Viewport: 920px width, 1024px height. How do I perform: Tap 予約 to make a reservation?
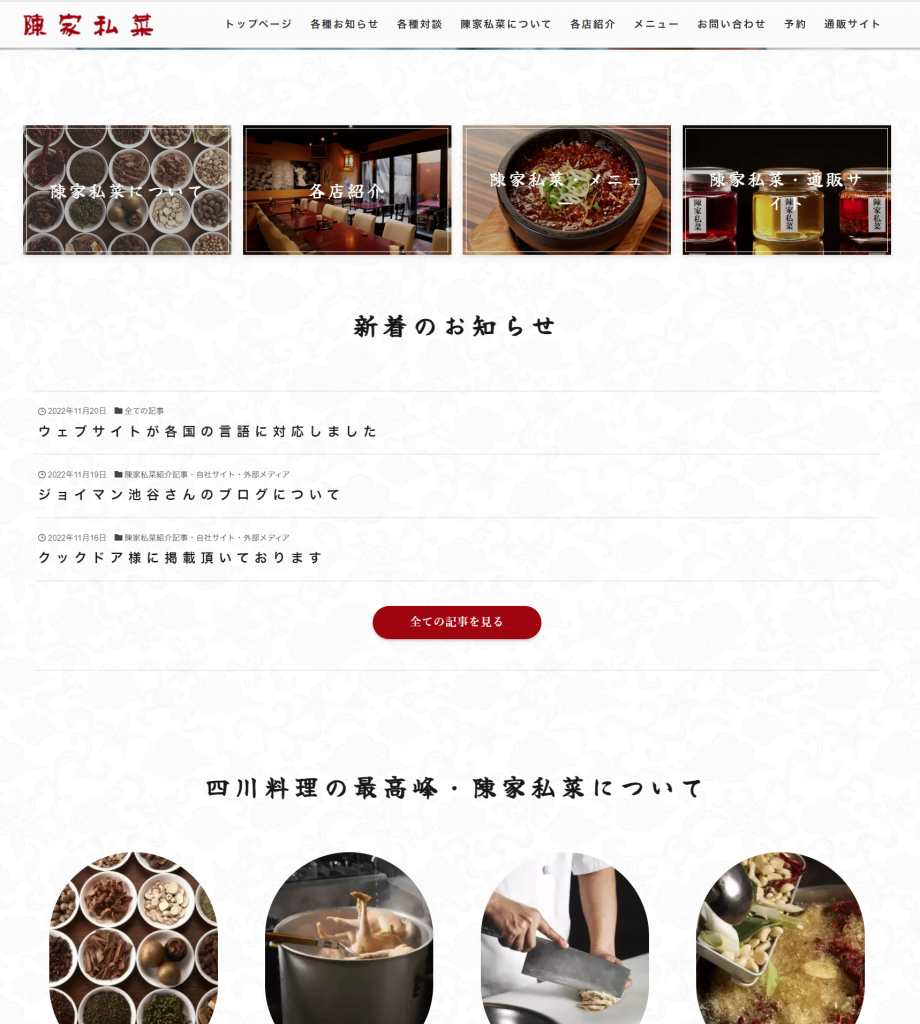click(795, 24)
